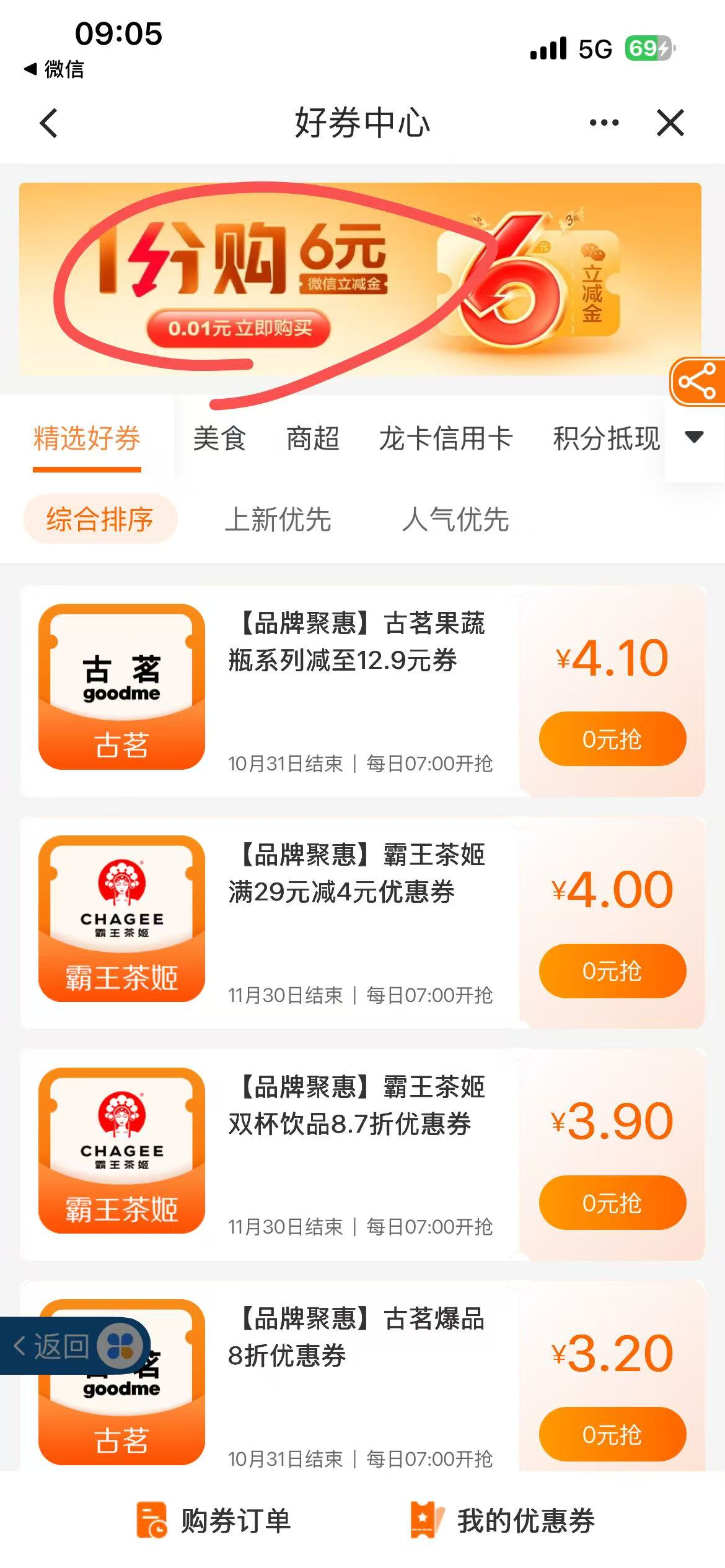Switch to the 商超 category tab
The image size is (725, 1568).
point(312,438)
